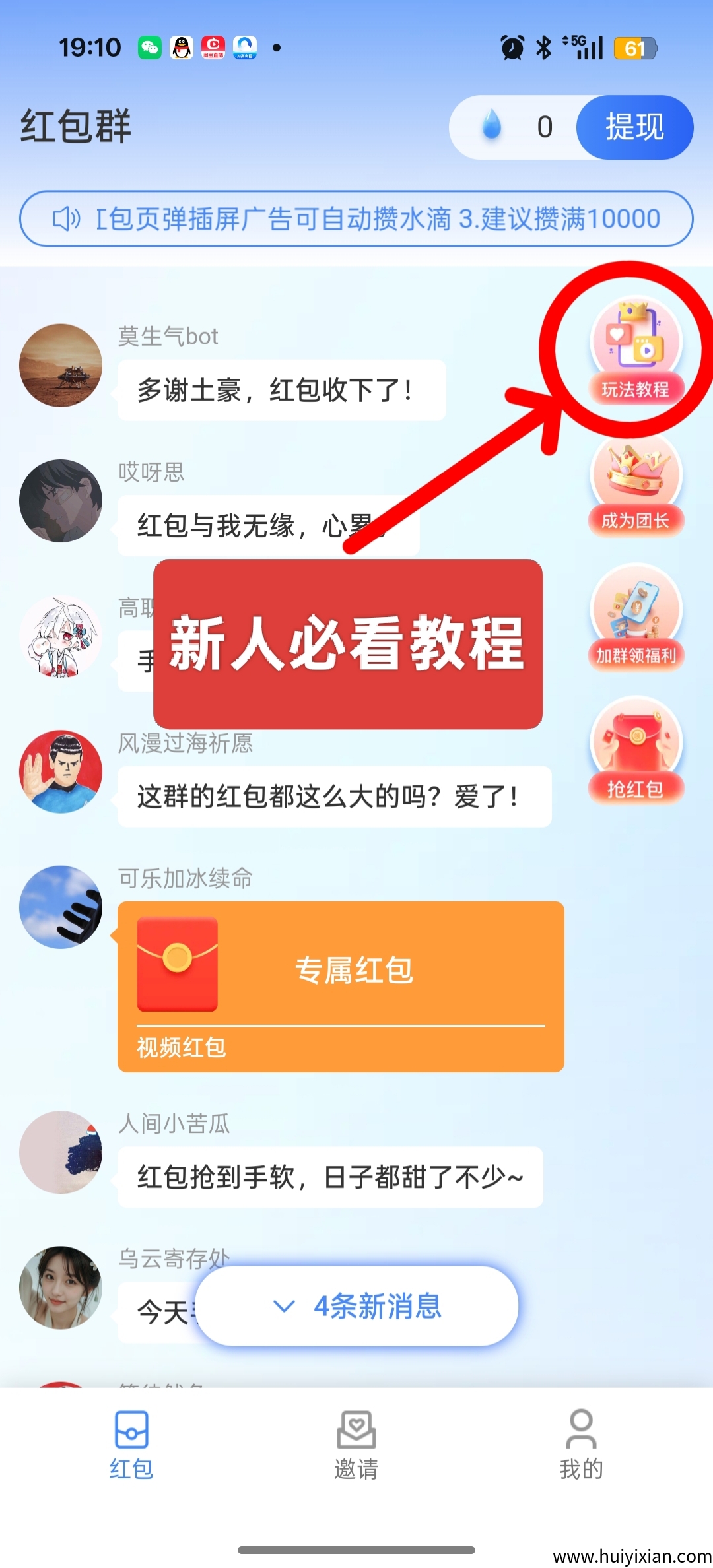This screenshot has height=1568, width=713.
Task: Tap the 提现 withdraw button
Action: (x=634, y=127)
